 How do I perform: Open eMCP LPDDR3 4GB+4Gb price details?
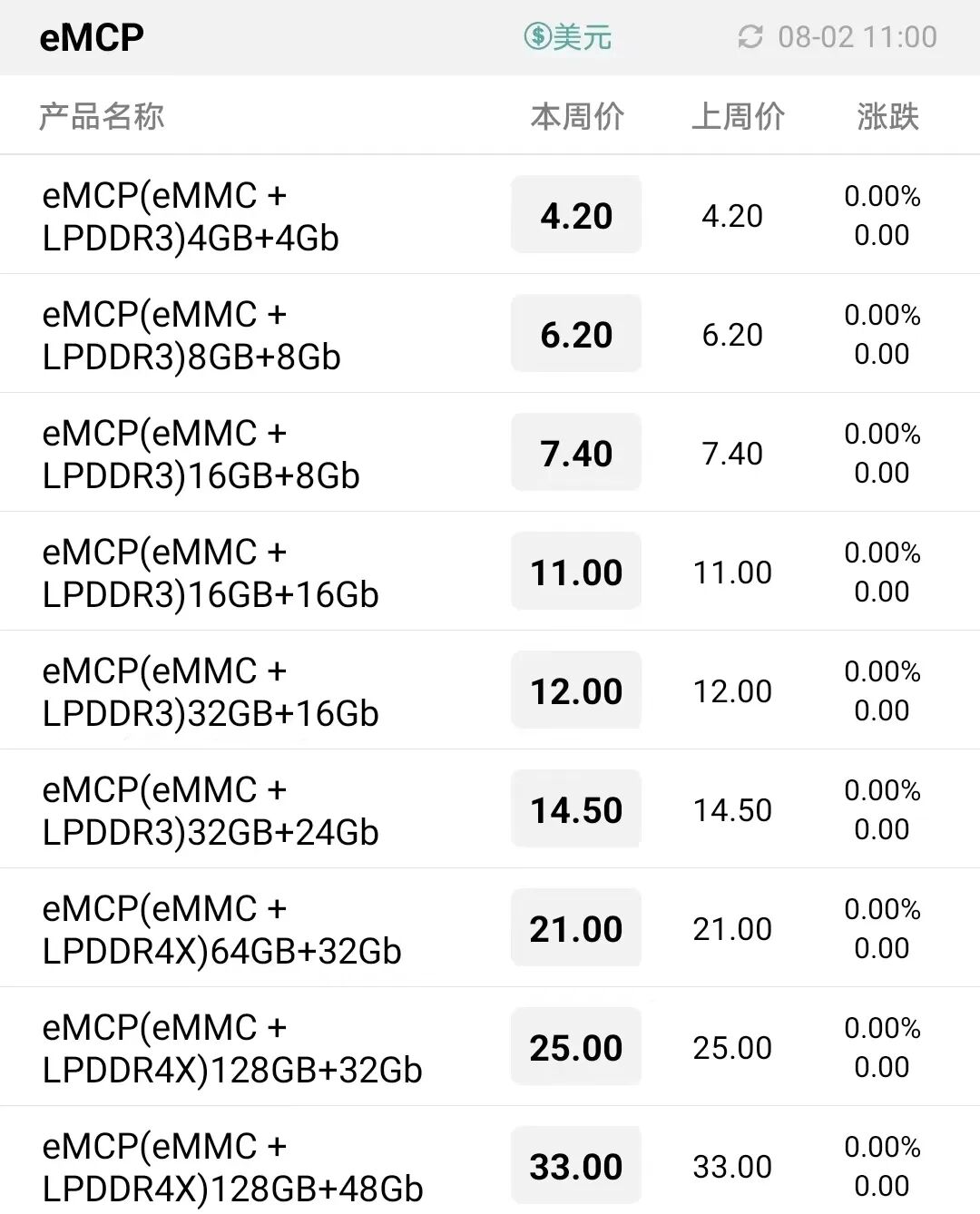[191, 216]
